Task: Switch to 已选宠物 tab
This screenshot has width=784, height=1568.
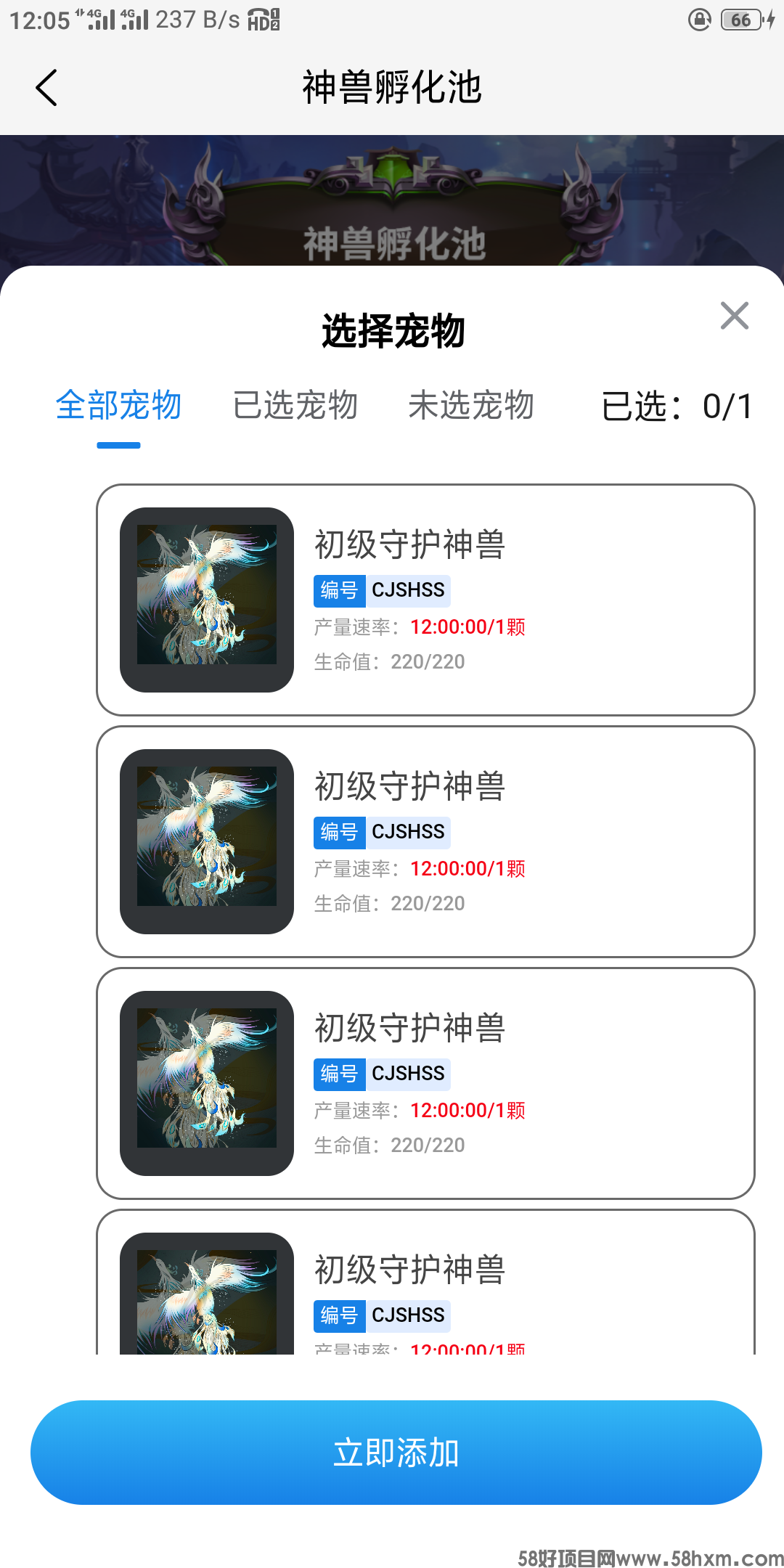Action: (x=295, y=405)
